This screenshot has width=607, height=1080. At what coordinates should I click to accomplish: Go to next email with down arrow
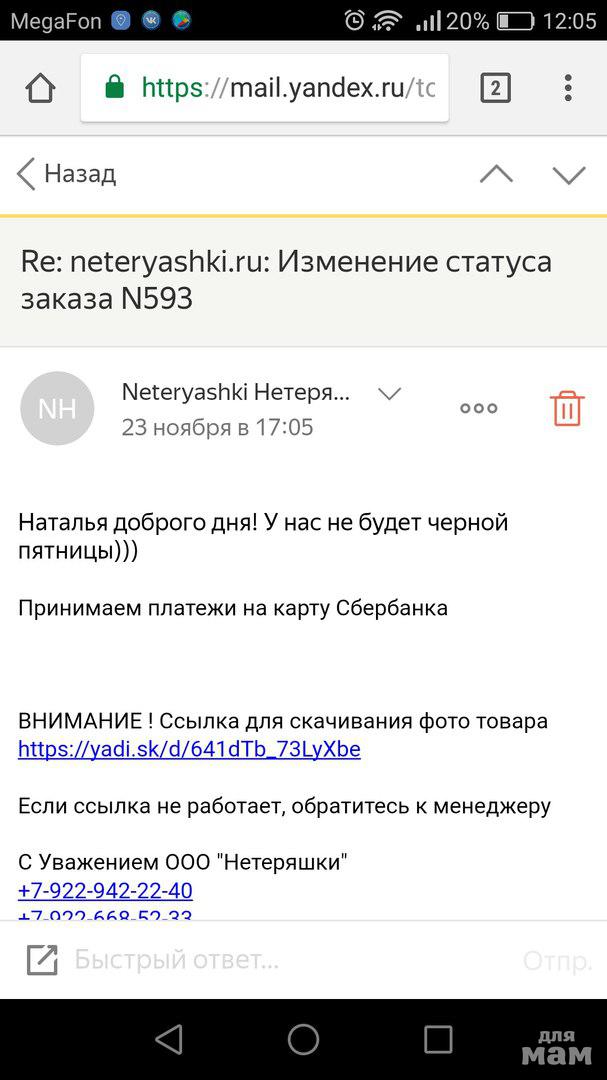click(x=568, y=174)
